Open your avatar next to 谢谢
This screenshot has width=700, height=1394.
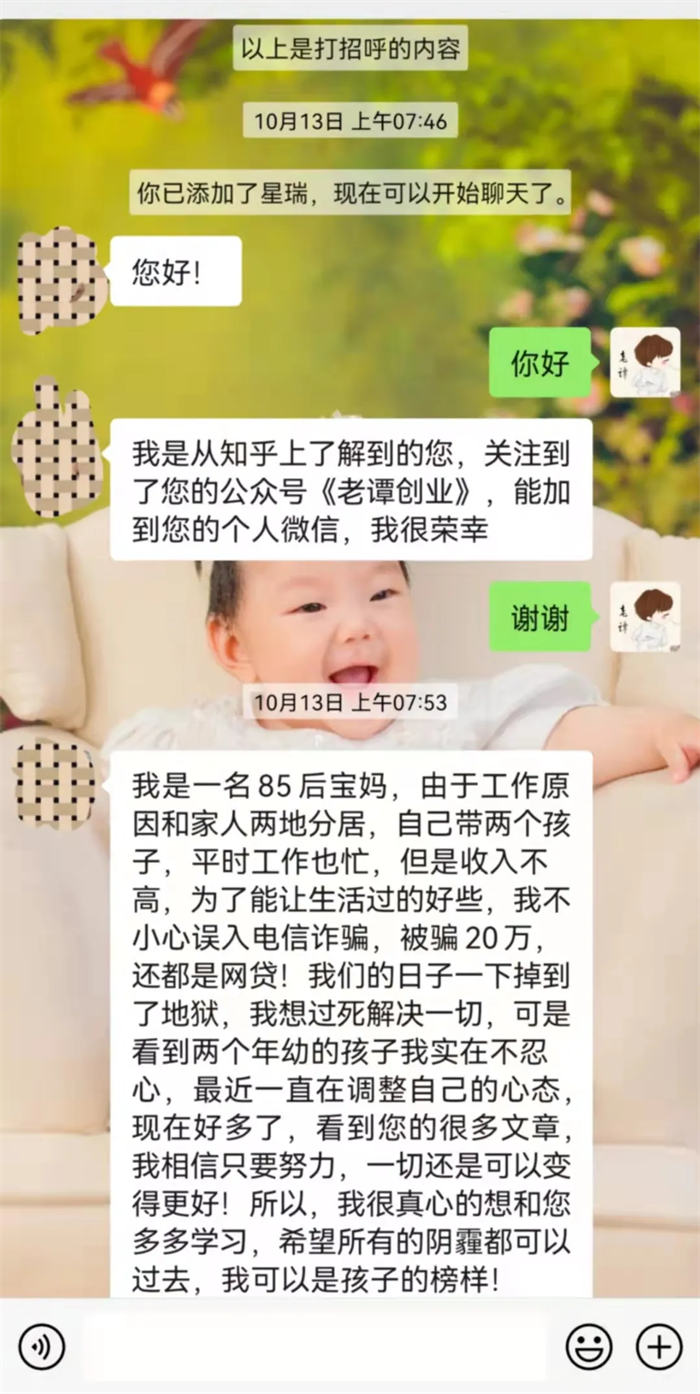(645, 617)
